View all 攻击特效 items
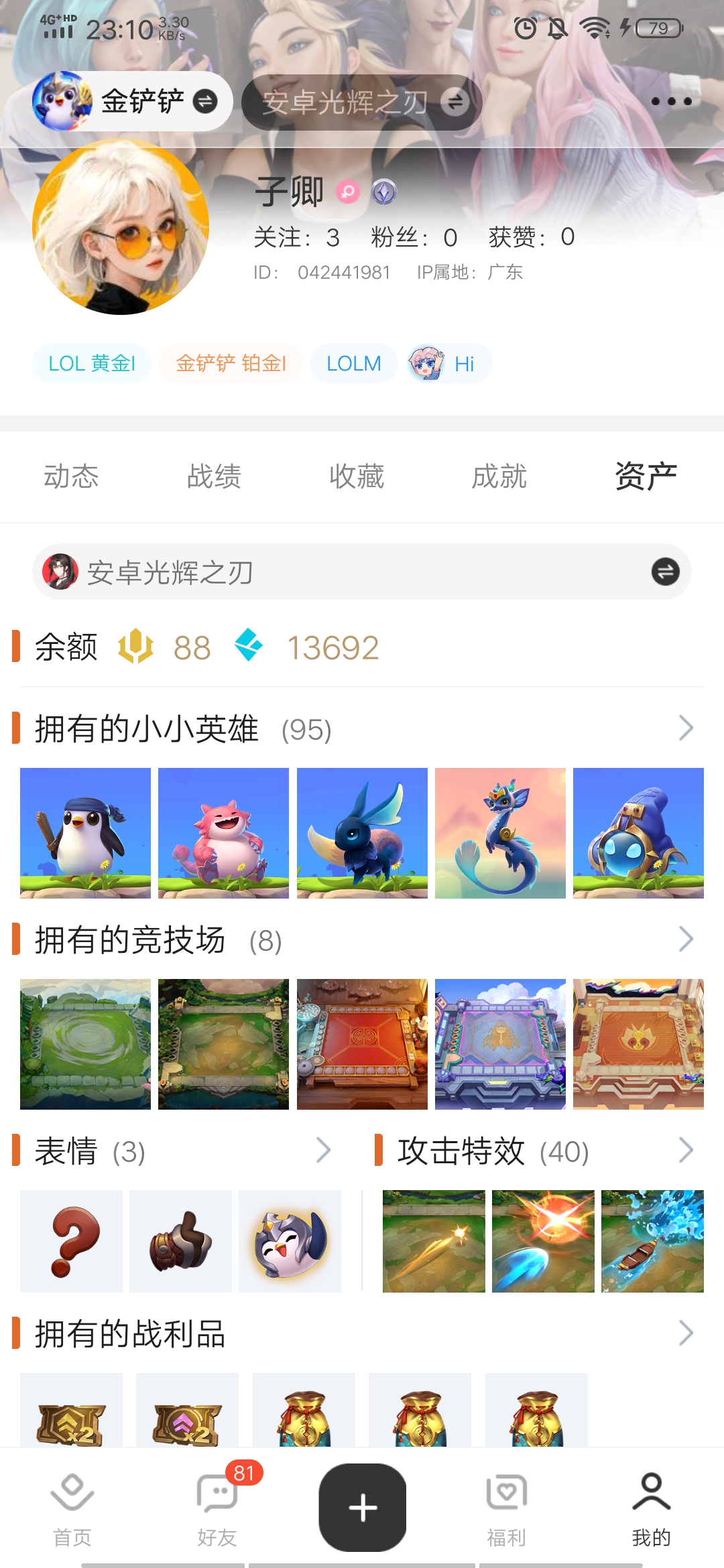Screen dimensions: 724x1568 [685, 1151]
